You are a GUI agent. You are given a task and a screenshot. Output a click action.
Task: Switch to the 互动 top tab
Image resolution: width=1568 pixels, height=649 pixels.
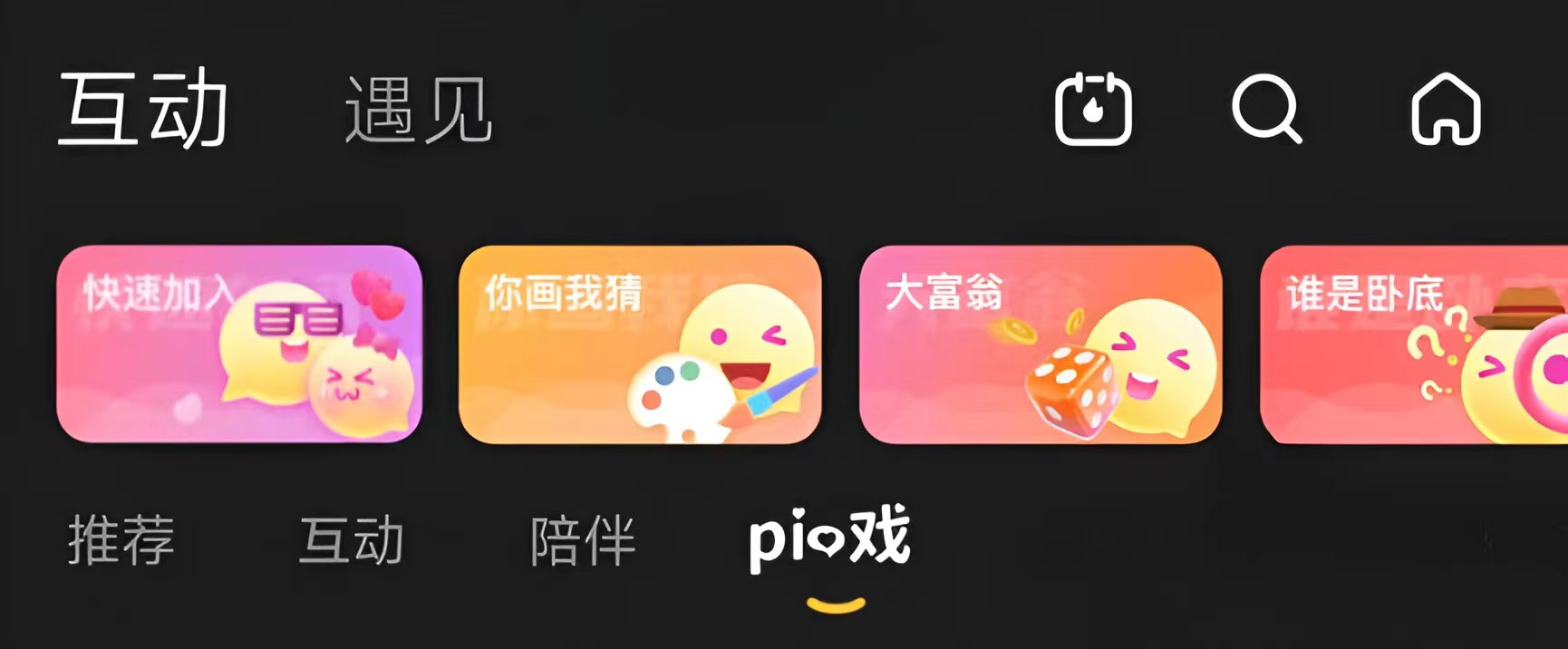tap(143, 110)
